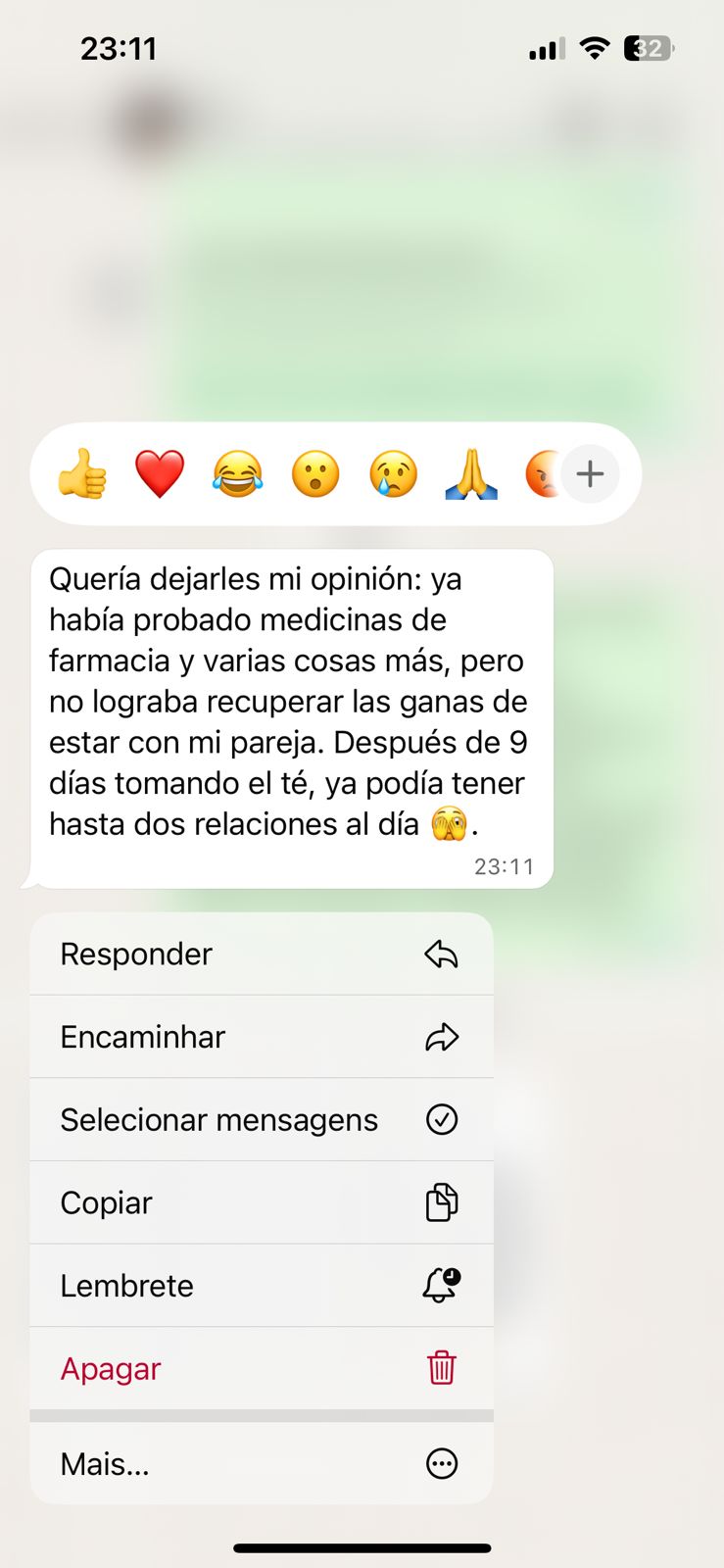Screen dimensions: 724x1568
Task: Select Encaminhar to forward the message
Action: pos(261,1037)
